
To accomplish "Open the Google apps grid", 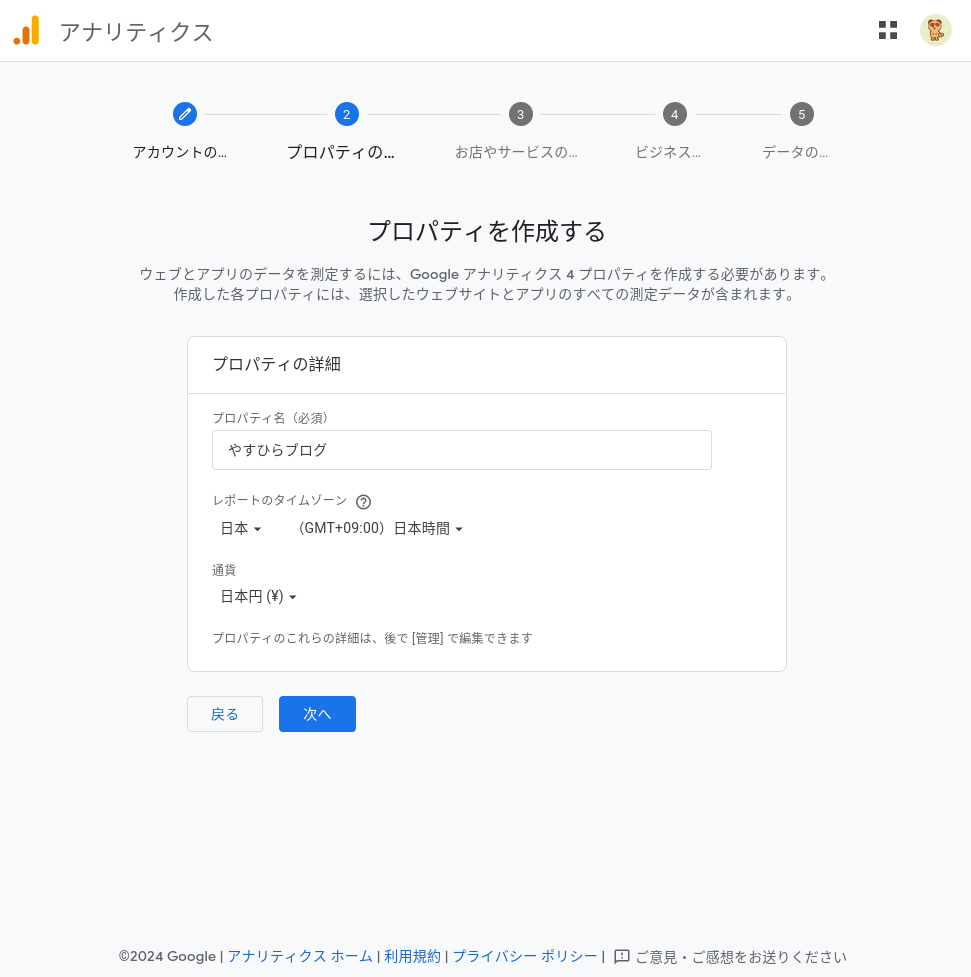I will (887, 30).
